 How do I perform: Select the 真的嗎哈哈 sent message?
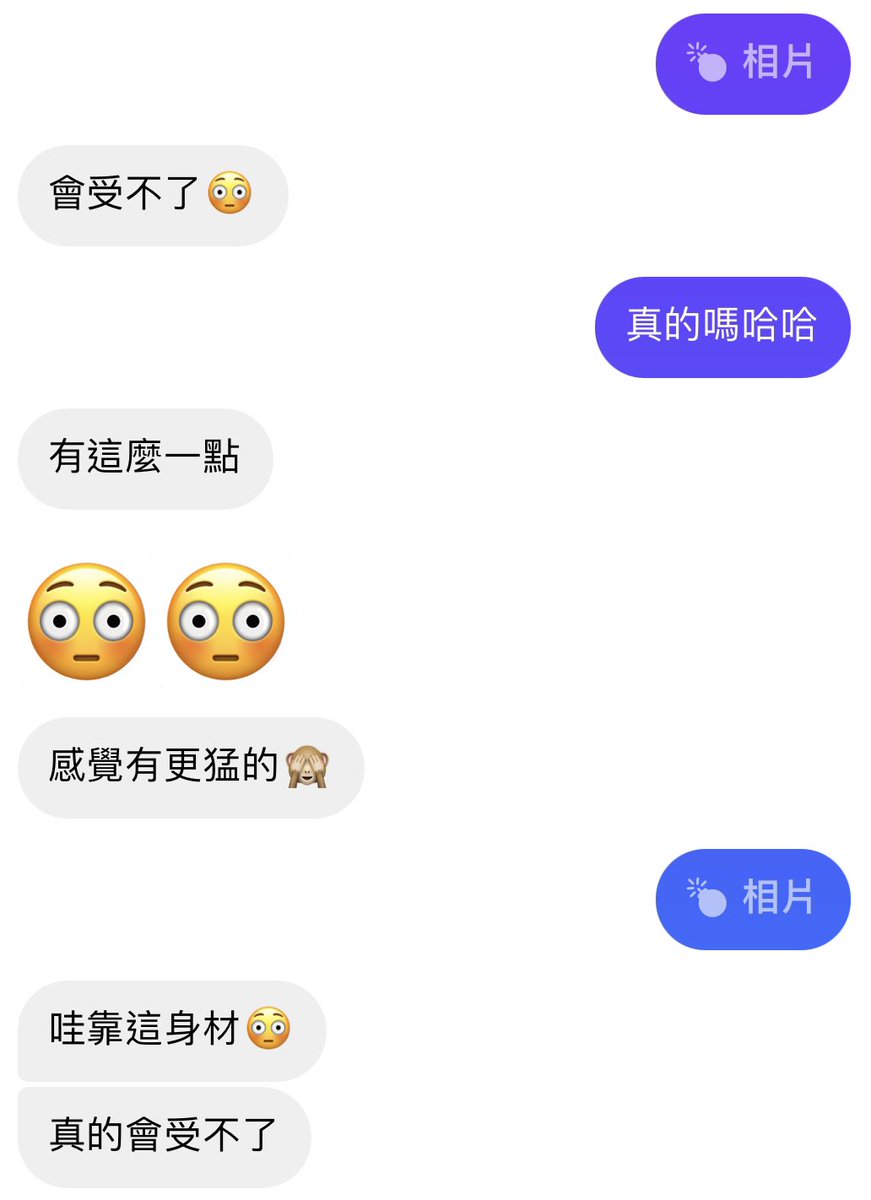click(722, 326)
